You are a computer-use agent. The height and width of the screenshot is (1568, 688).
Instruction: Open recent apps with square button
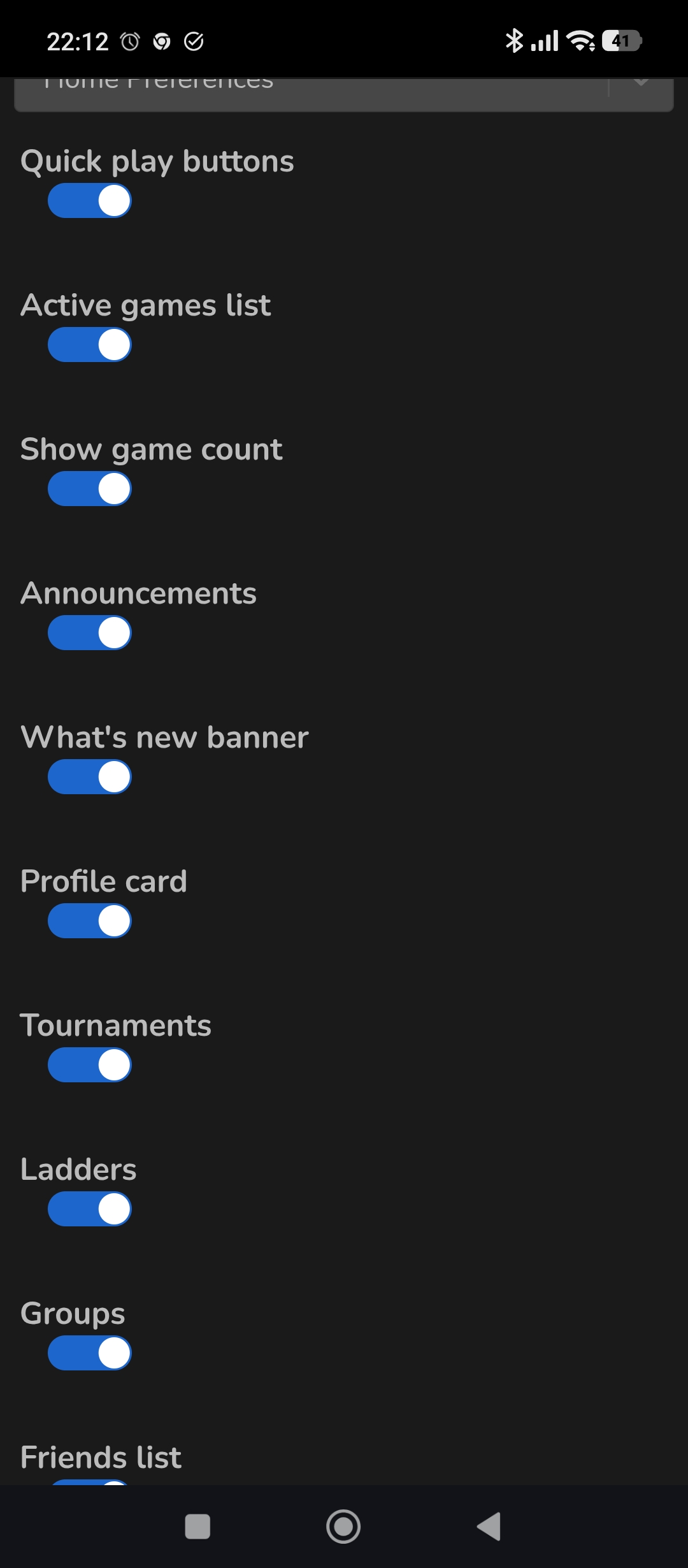(197, 1527)
